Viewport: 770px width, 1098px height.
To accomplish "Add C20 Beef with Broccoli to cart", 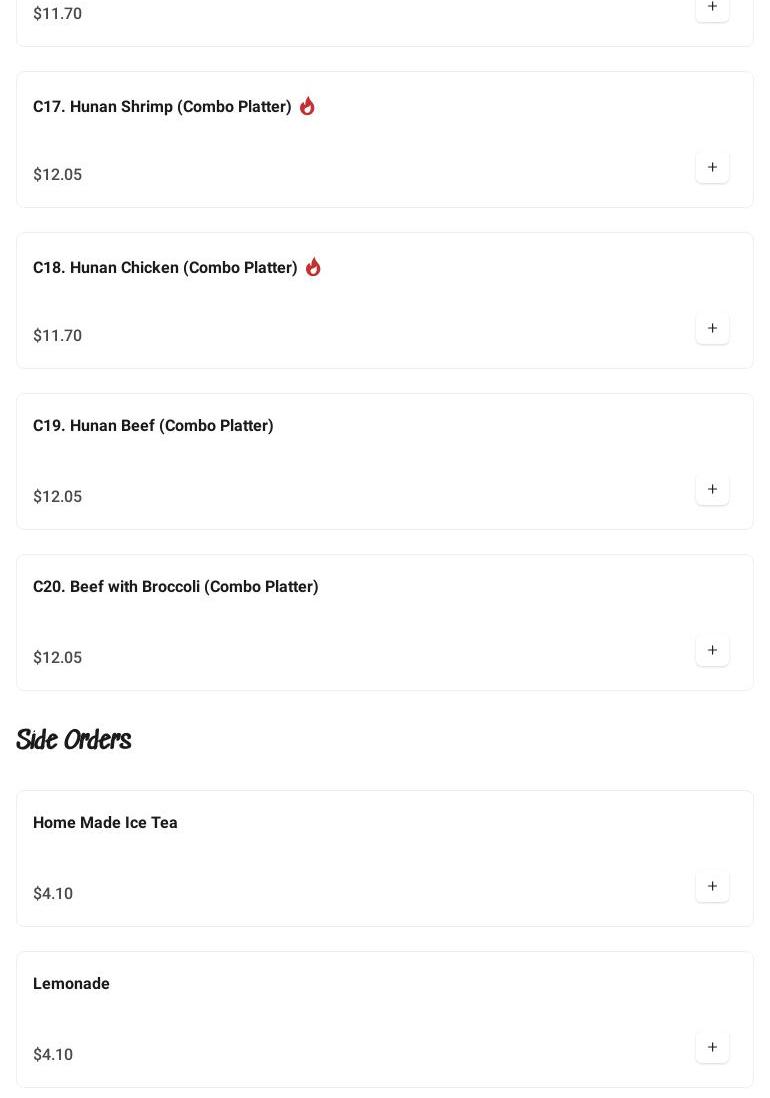I will (x=712, y=650).
